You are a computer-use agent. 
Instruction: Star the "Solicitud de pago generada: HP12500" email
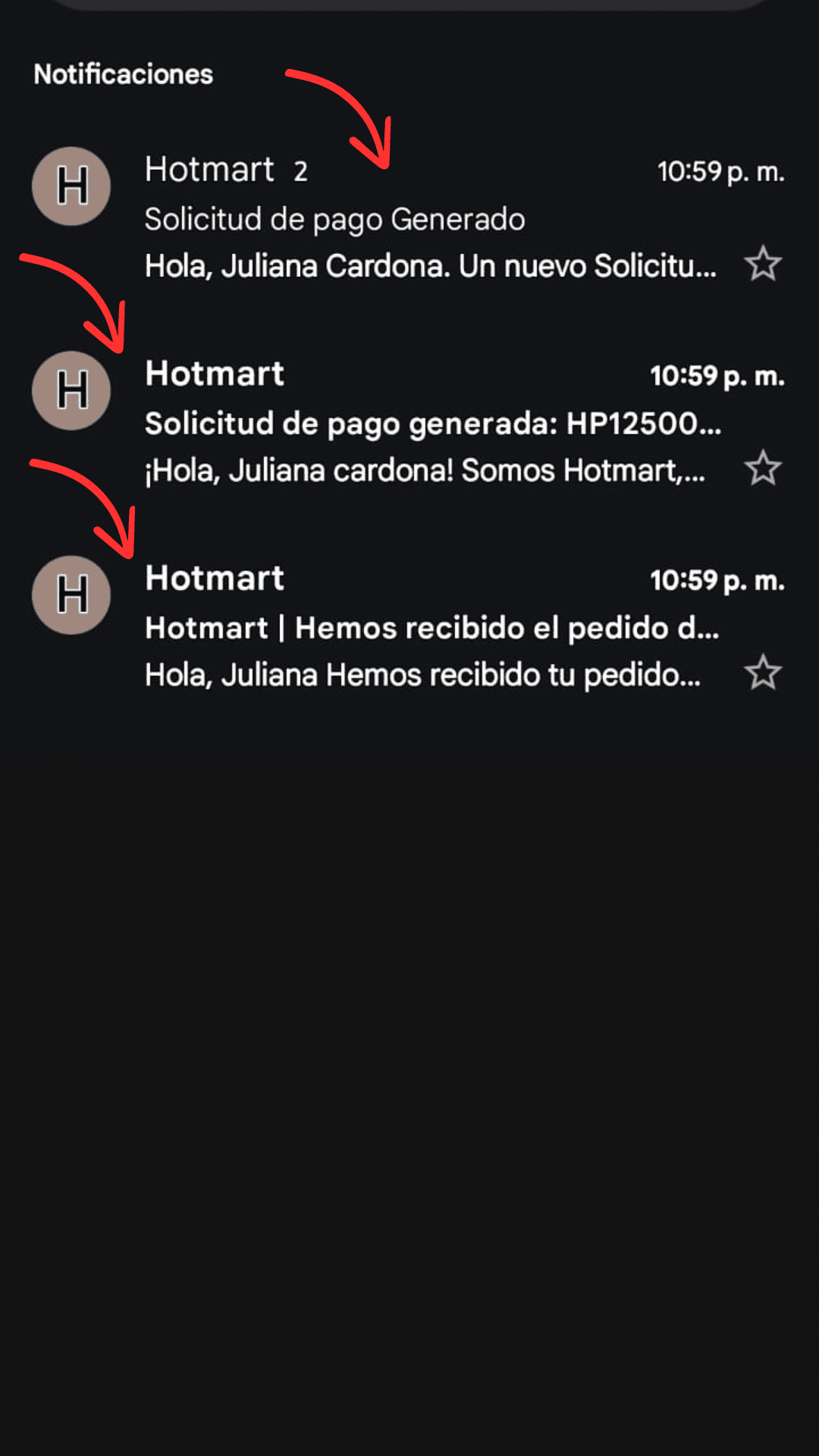(762, 468)
